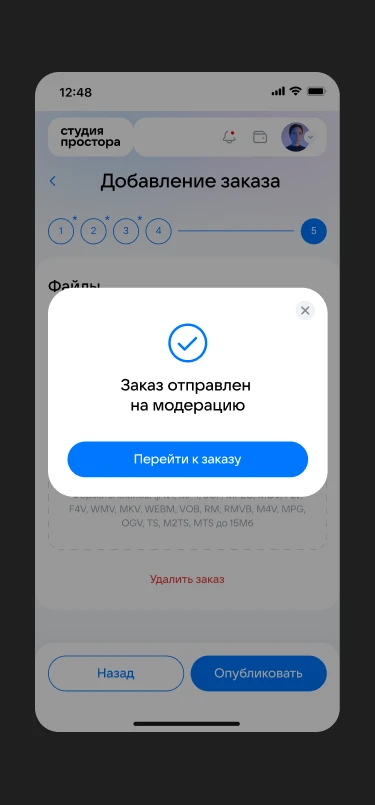Tap the Назад button

[116, 673]
